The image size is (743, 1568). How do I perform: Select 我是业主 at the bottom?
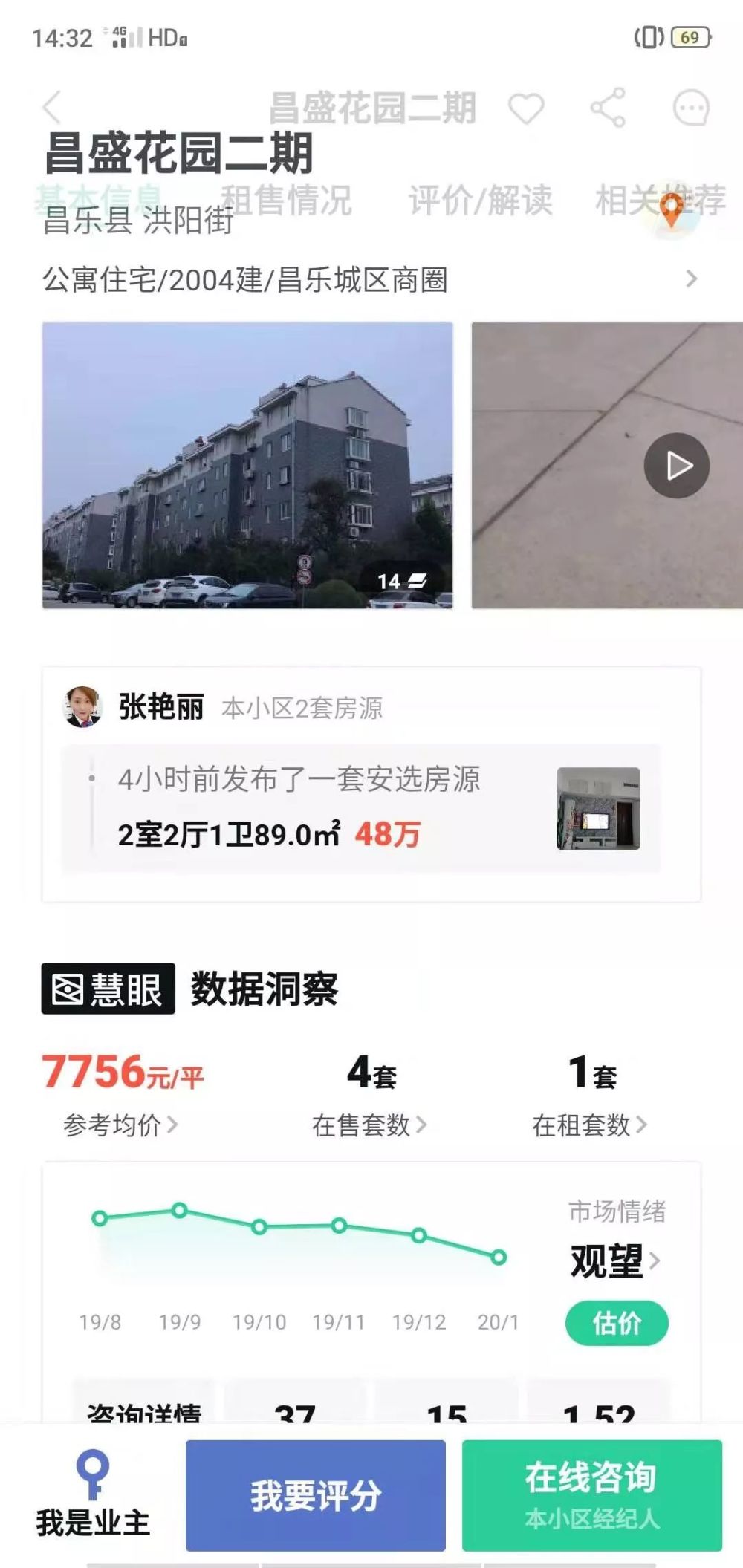point(94,1494)
